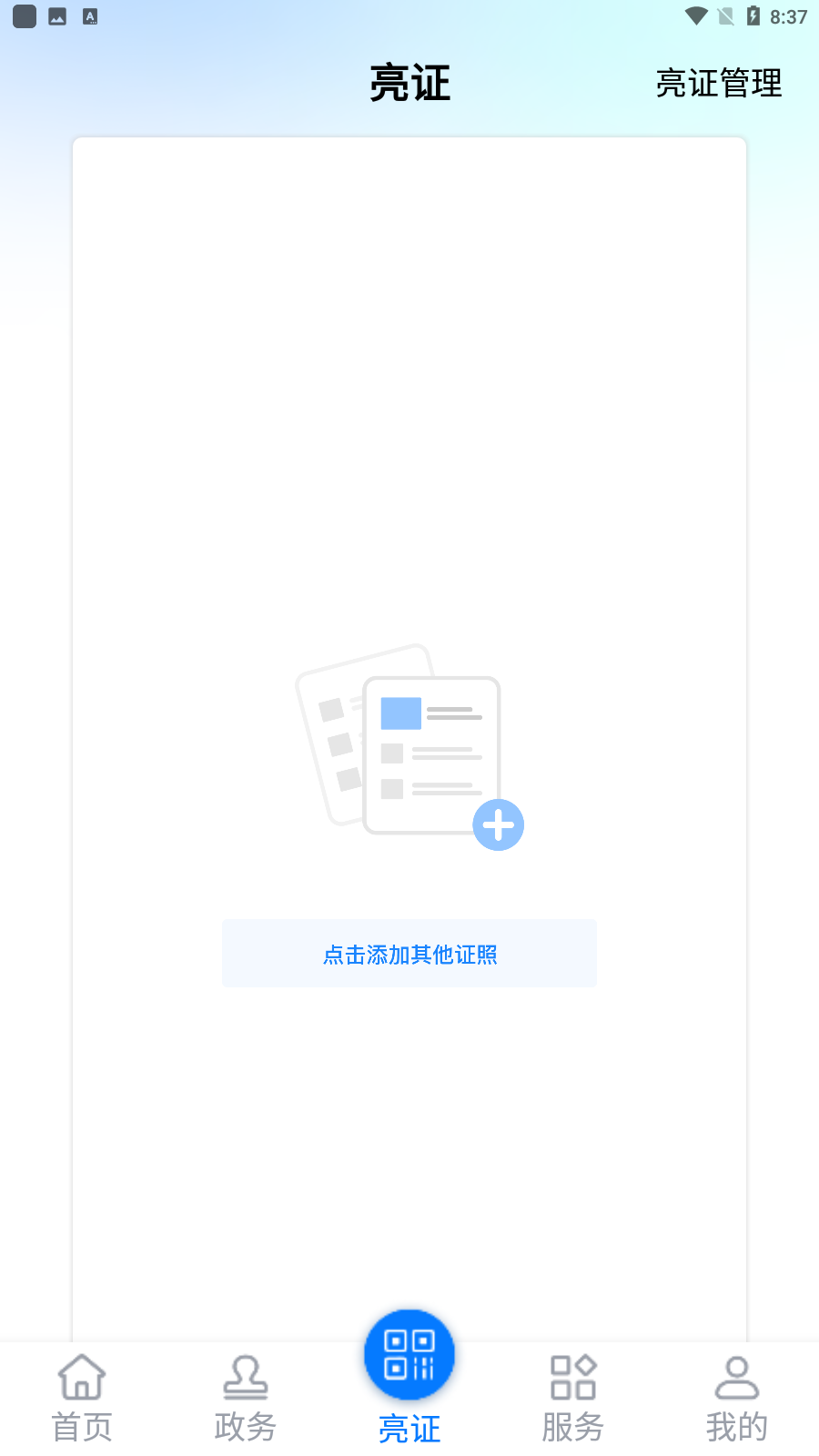Switch to the 我的 tab
Viewport: 819px width, 1456px height.
[x=737, y=1399]
